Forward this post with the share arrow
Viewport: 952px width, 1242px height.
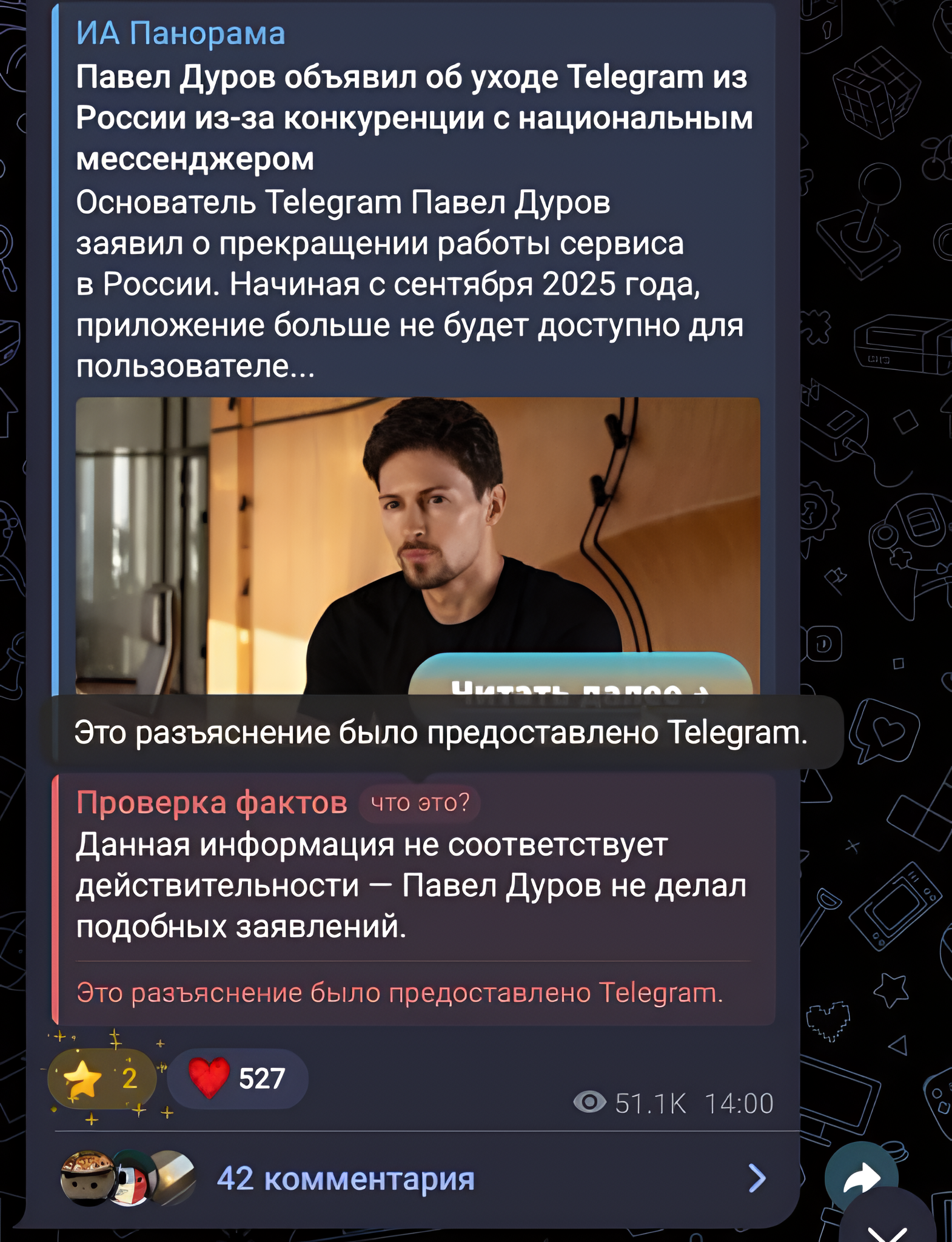(x=861, y=1177)
